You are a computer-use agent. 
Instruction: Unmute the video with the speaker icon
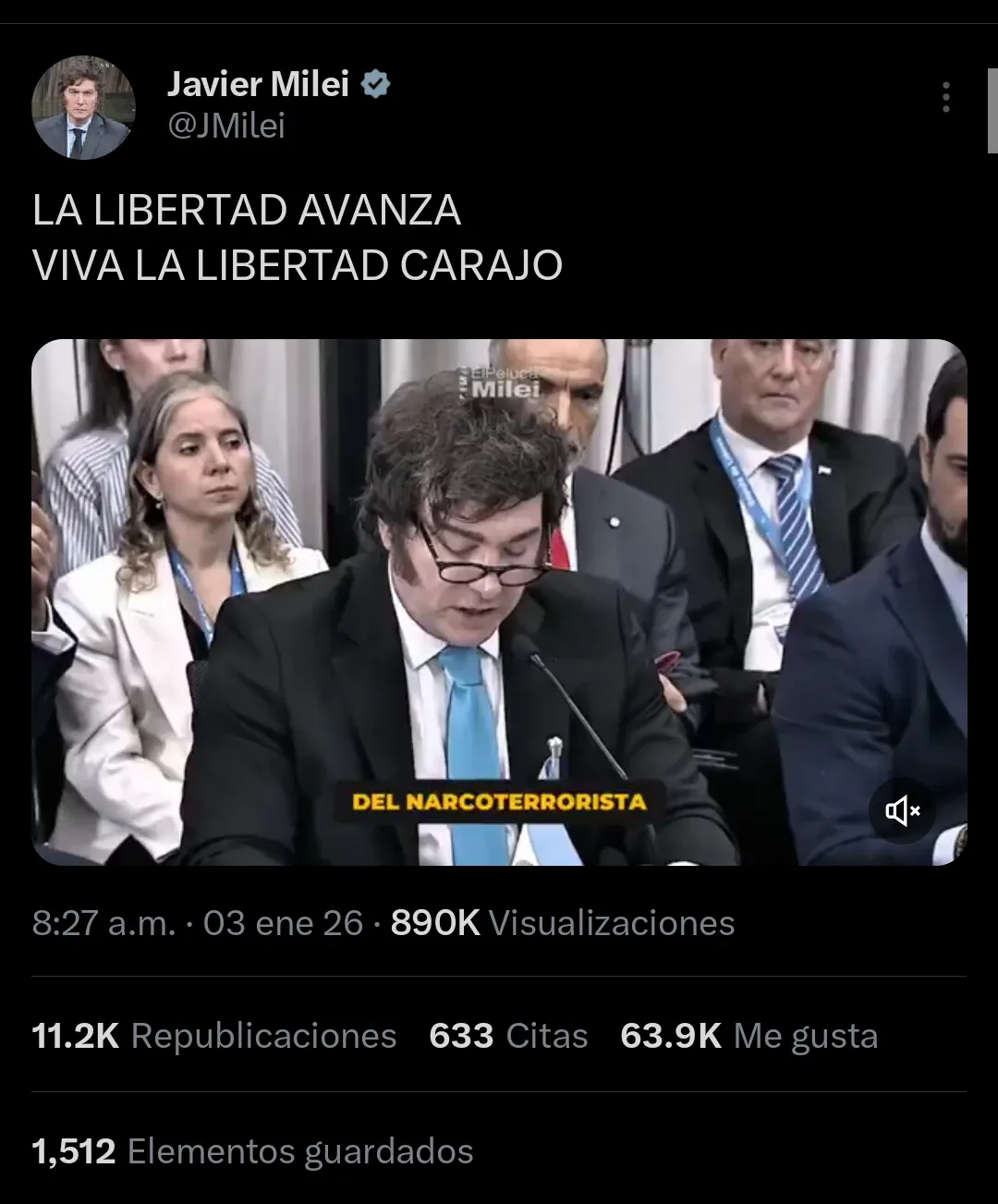tap(902, 811)
